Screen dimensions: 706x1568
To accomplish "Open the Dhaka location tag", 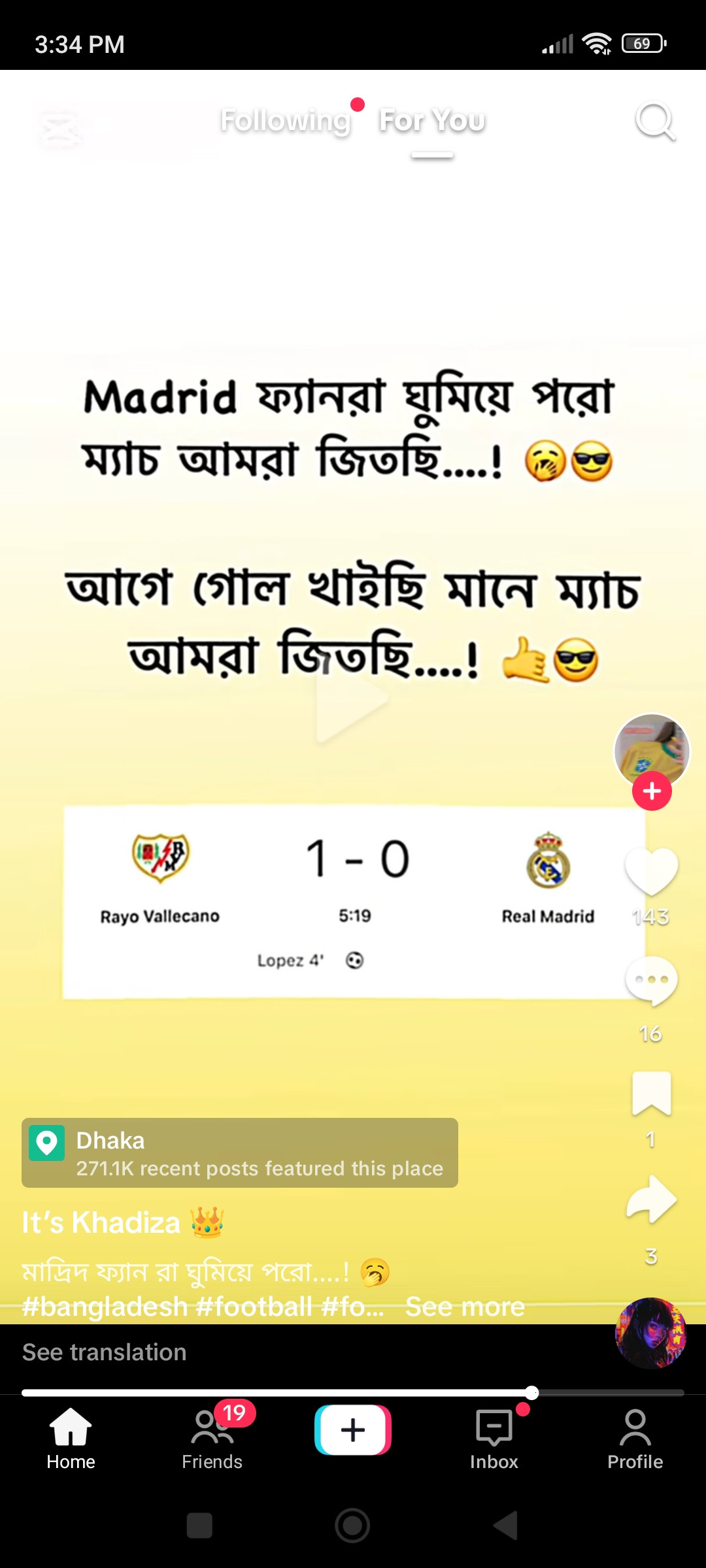I will pos(239,1153).
